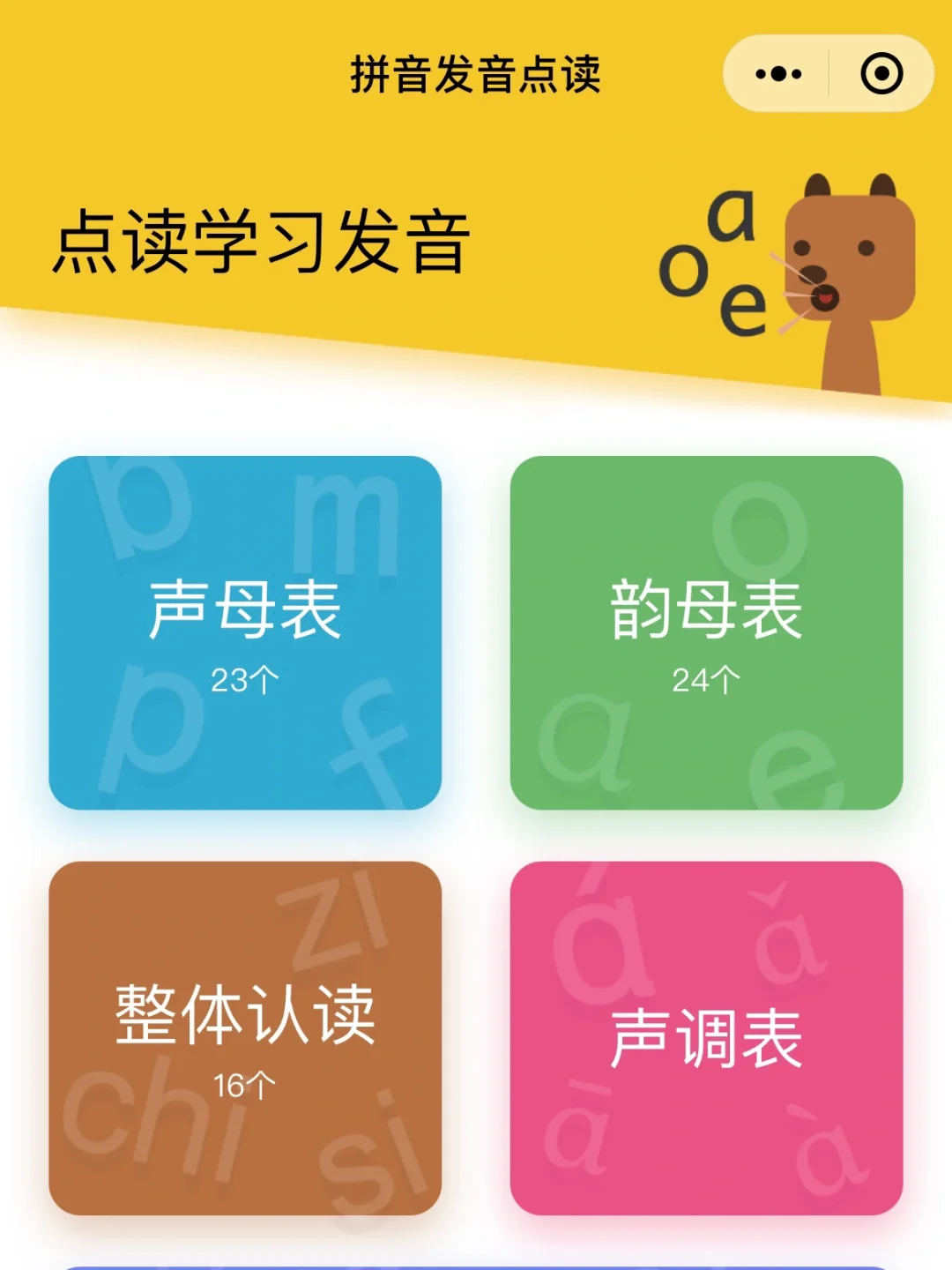Open the mini program more options menu
The width and height of the screenshot is (952, 1270).
(778, 74)
